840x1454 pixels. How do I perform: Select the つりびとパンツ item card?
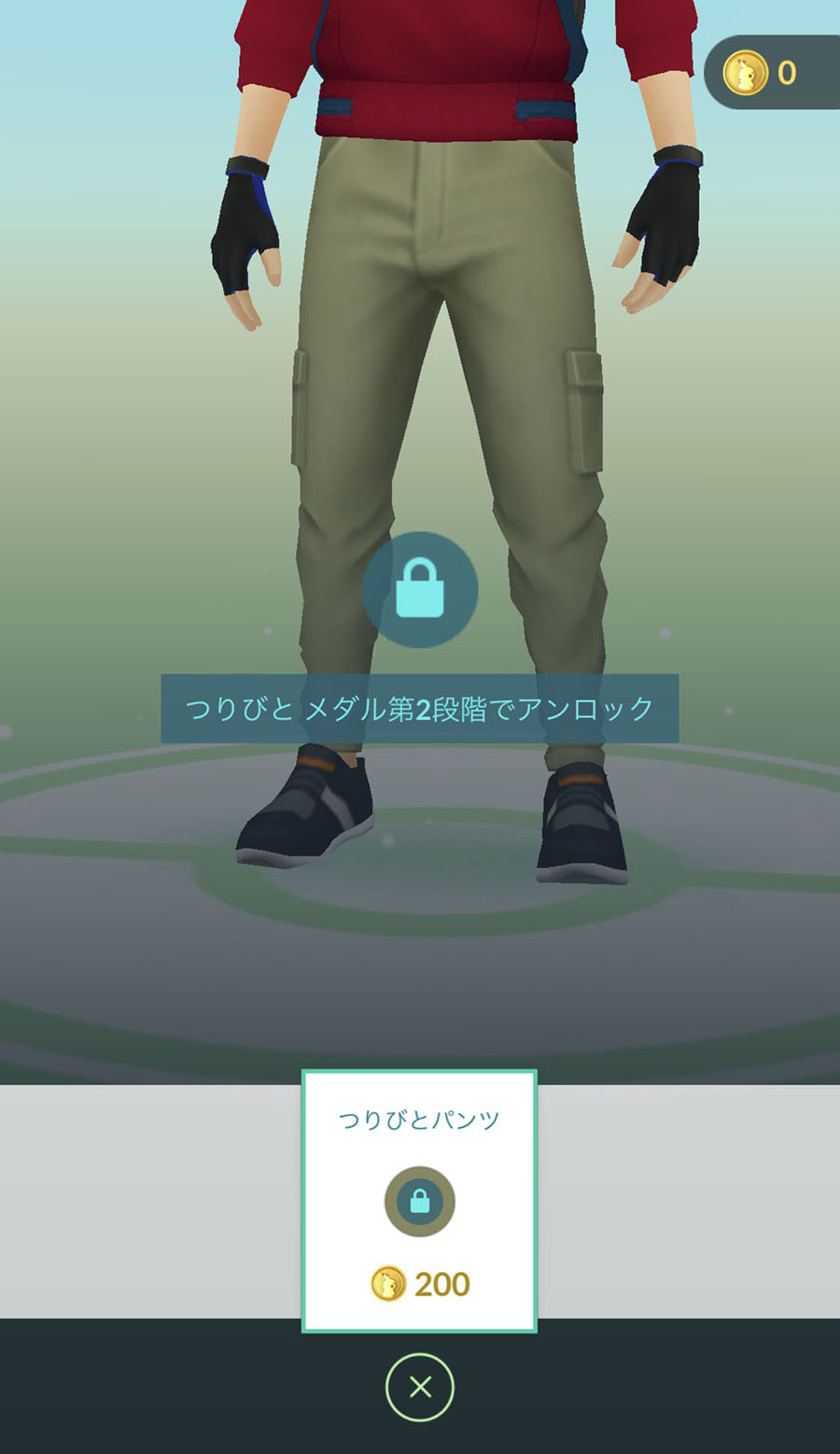click(x=419, y=1201)
